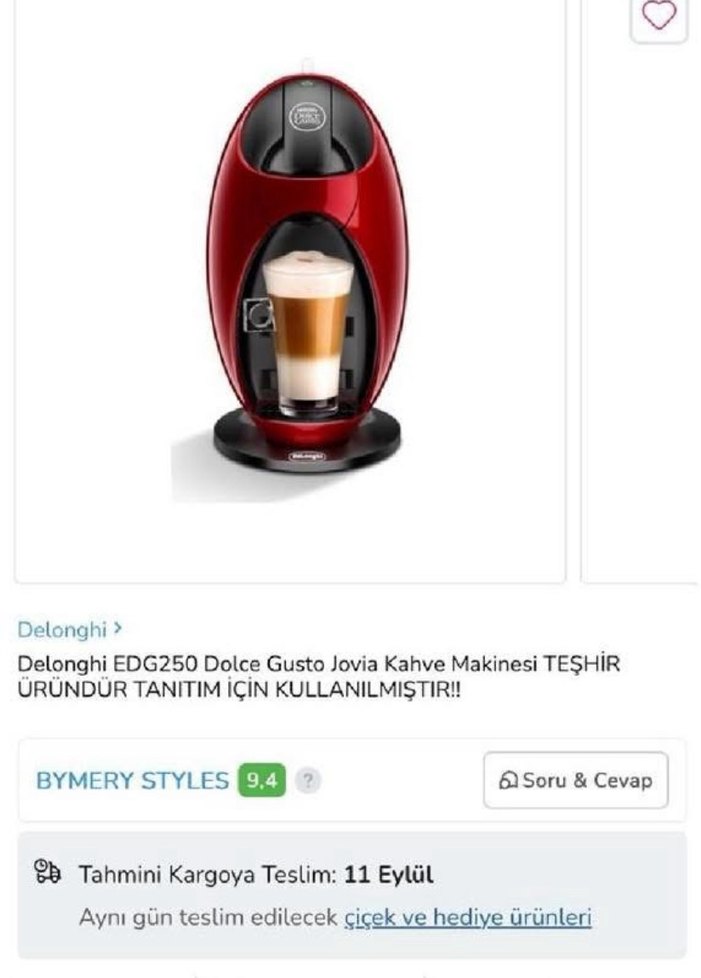Add product to favorites with heart icon
701x978 pixels.
[658, 17]
